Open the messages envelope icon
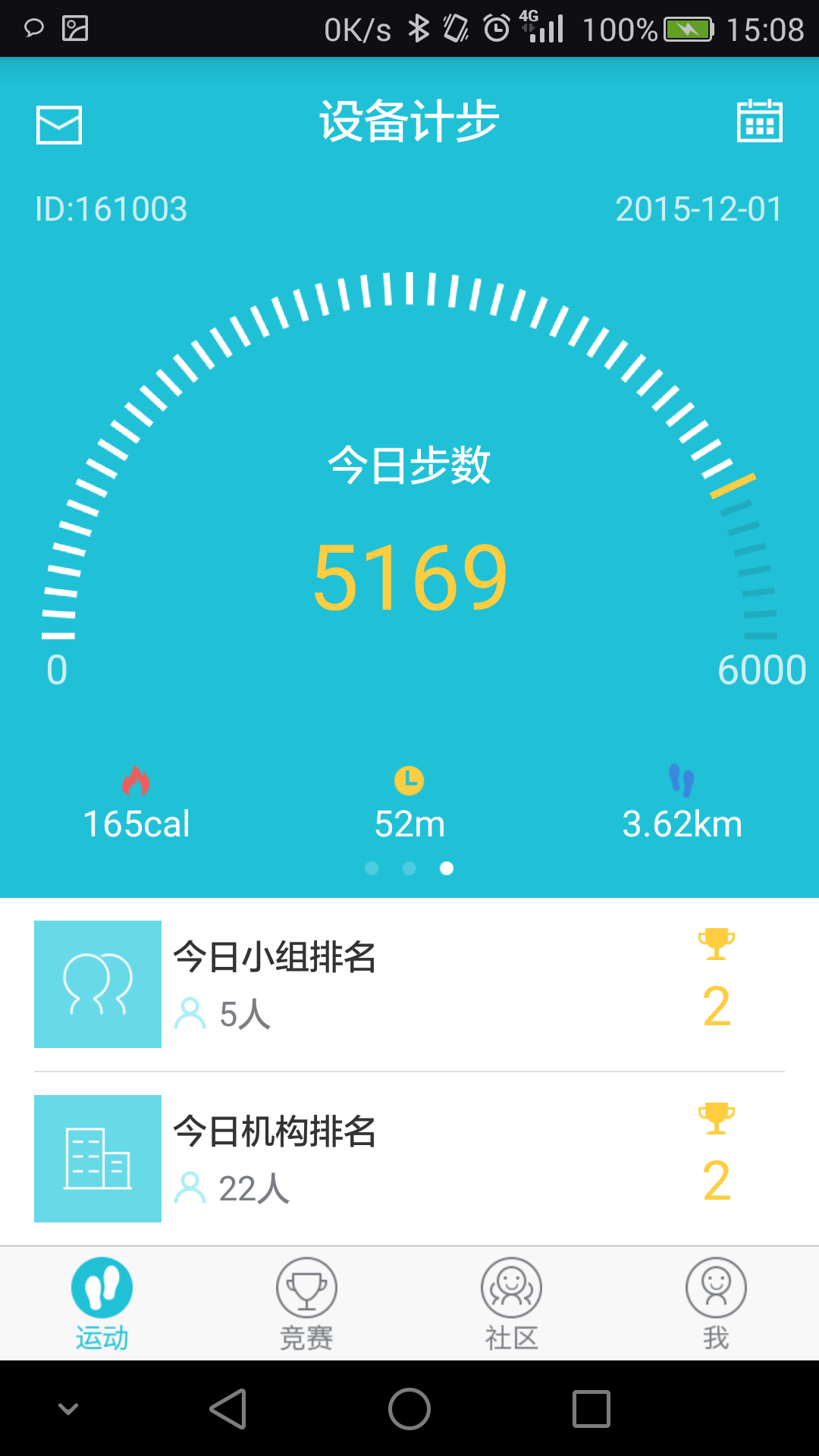 tap(59, 124)
